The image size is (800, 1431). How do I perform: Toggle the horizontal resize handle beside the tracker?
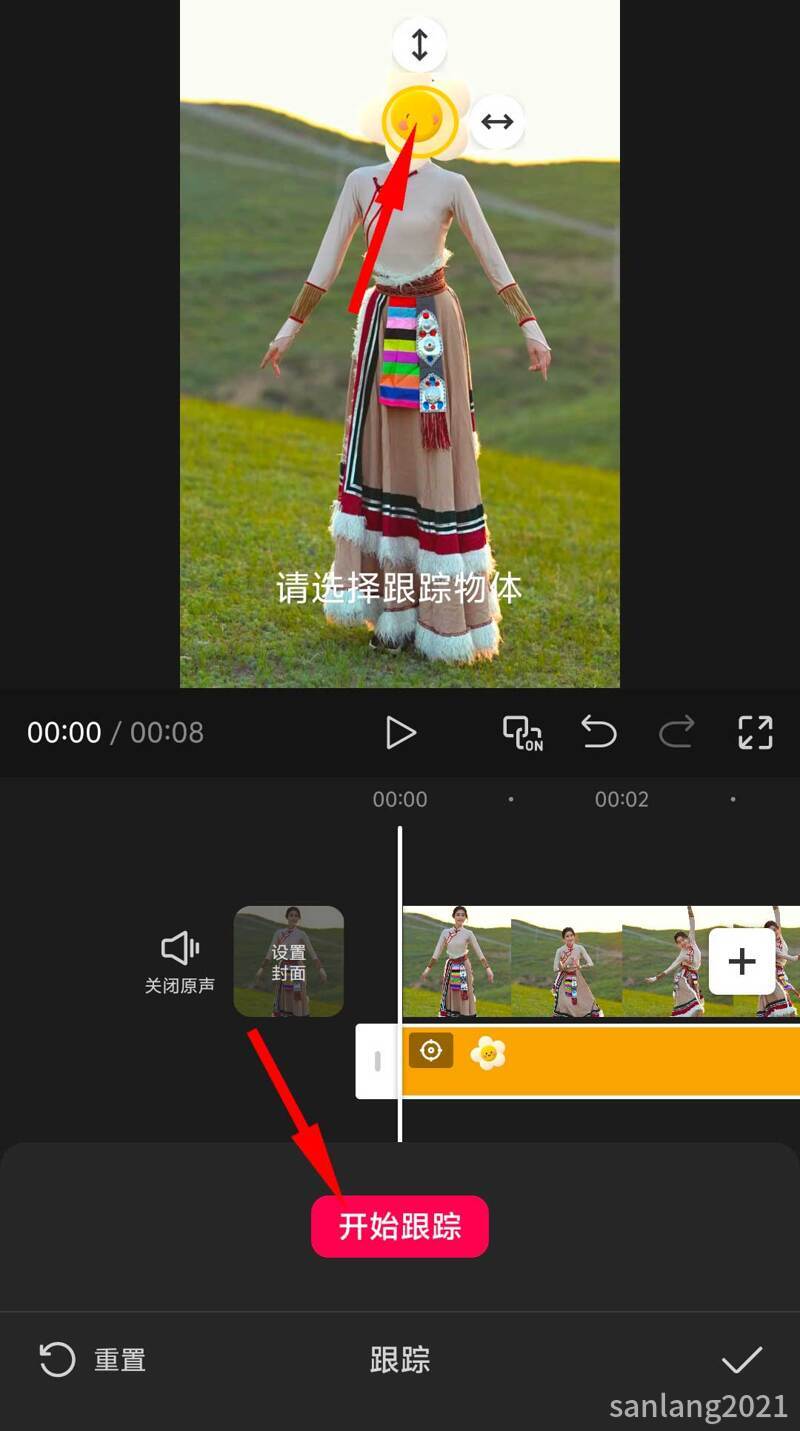[497, 121]
